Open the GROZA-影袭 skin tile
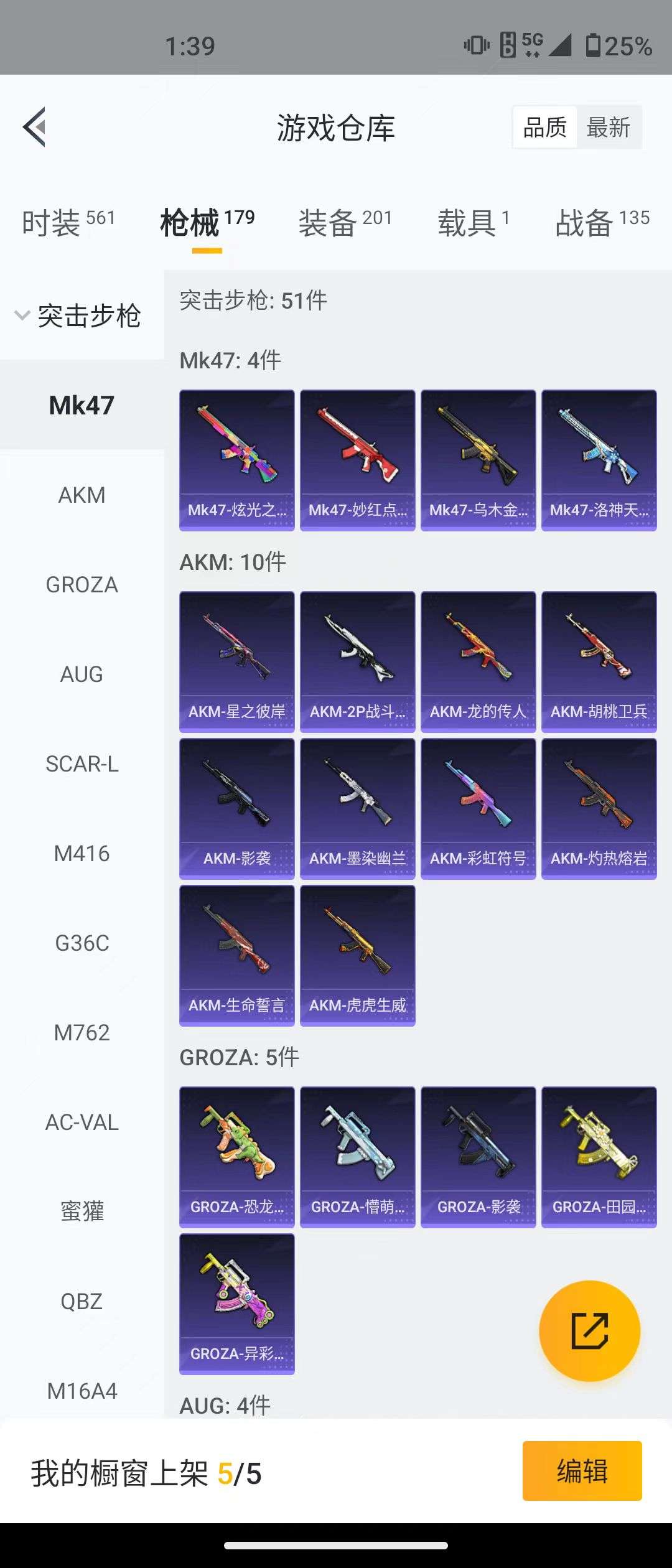Viewport: 672px width, 1568px height. point(478,1157)
